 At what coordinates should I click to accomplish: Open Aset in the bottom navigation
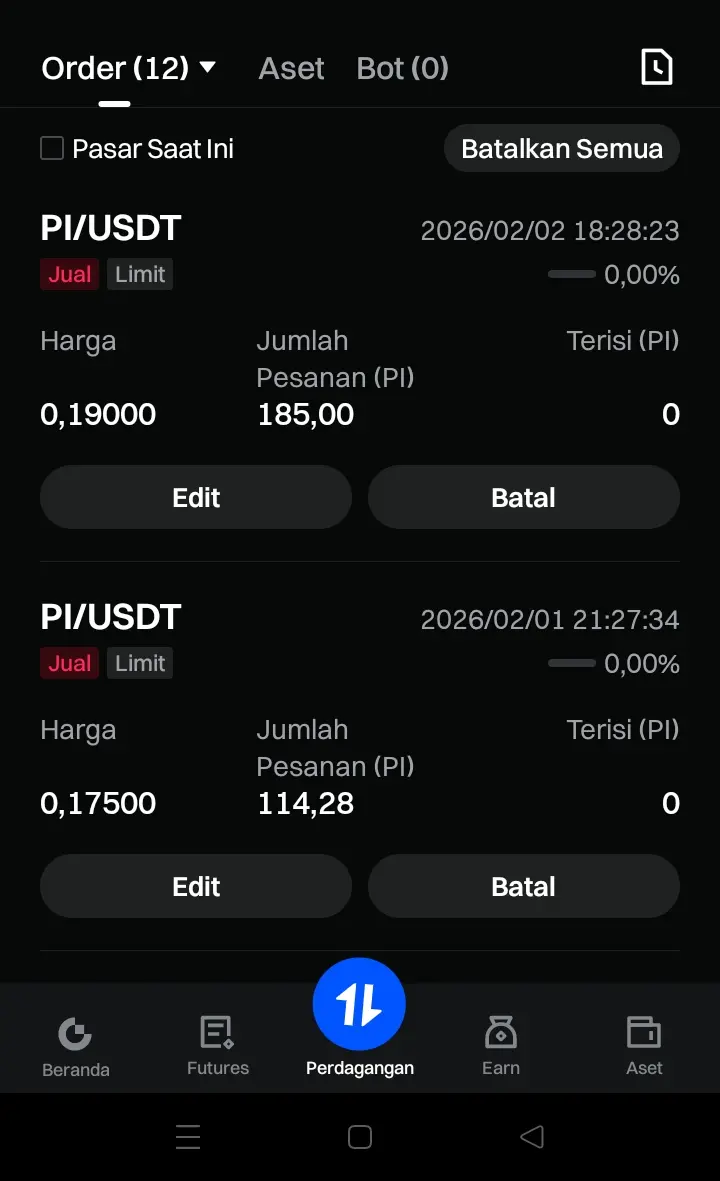click(x=644, y=1045)
